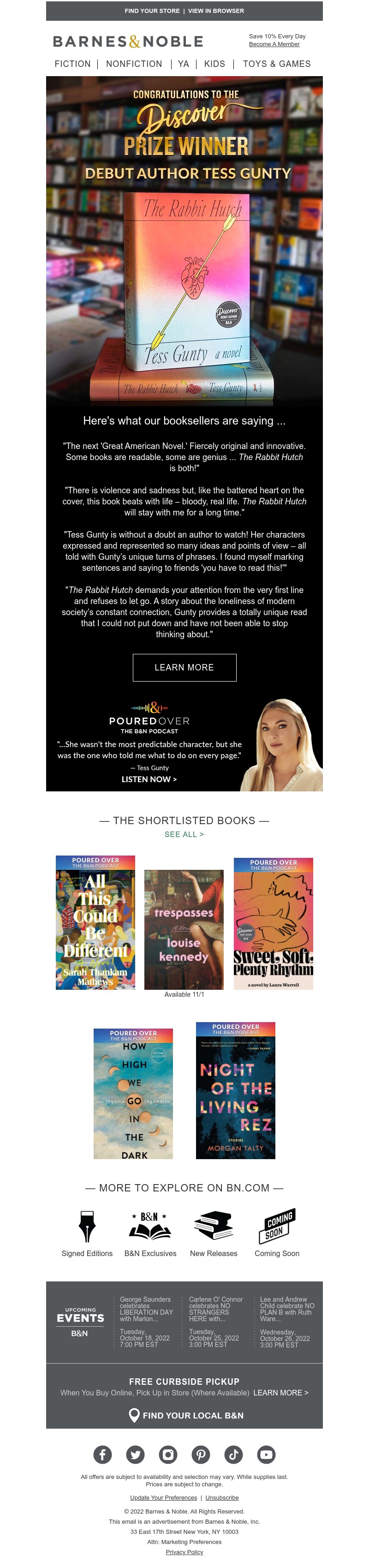
Task: See all shortlisted books
Action: click(x=184, y=834)
